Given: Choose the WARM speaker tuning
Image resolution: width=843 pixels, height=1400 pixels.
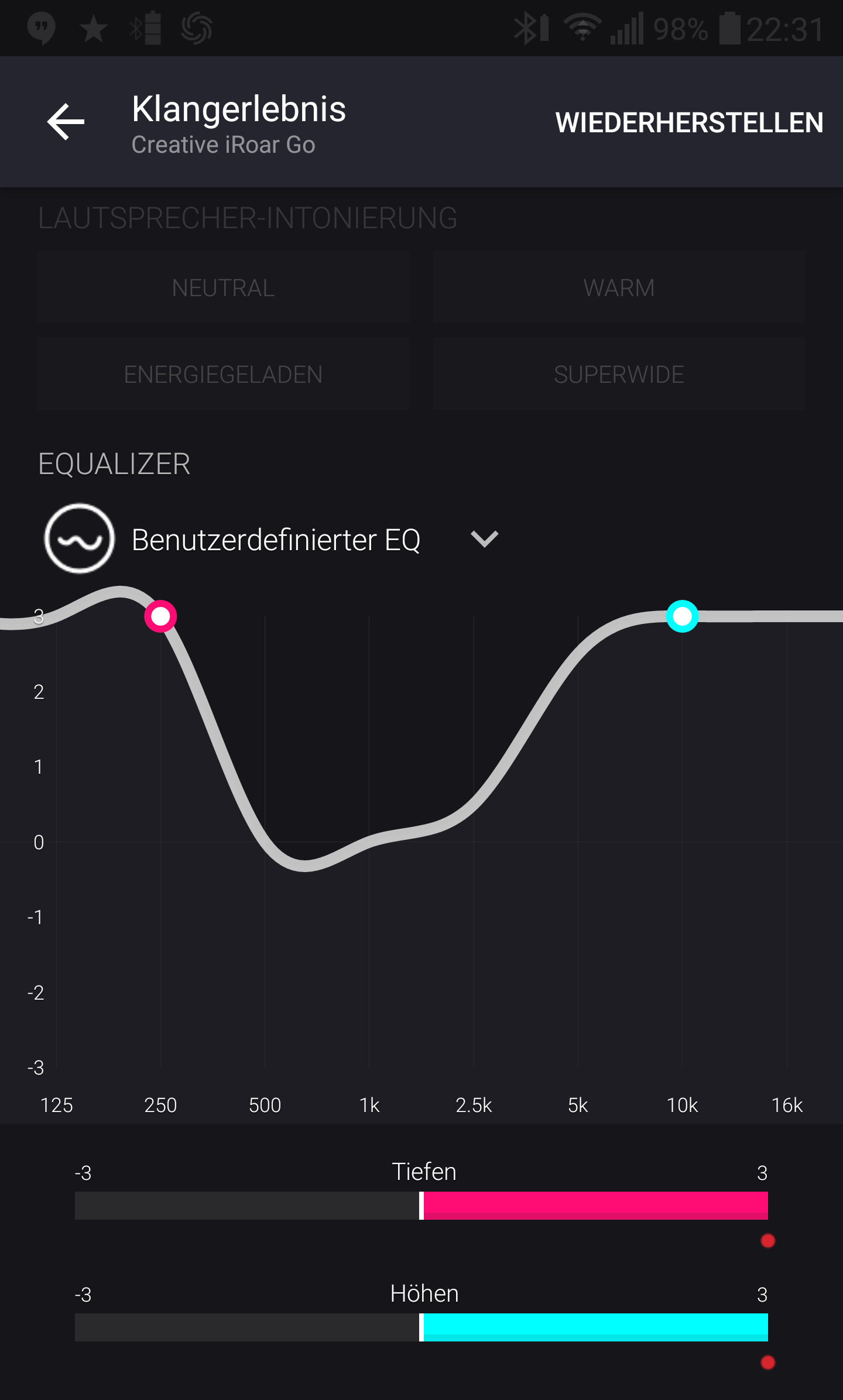Looking at the screenshot, I should 619,287.
